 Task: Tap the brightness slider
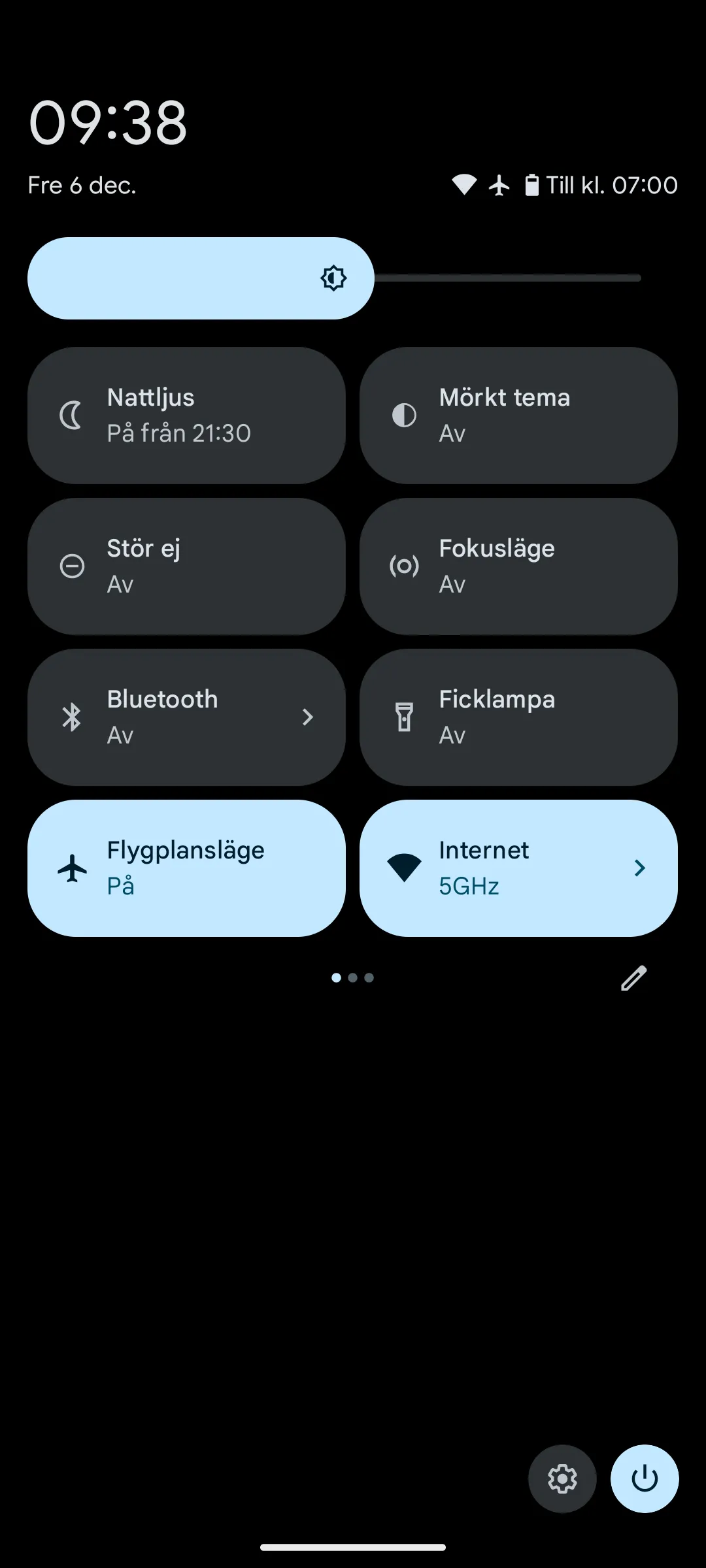coord(334,278)
